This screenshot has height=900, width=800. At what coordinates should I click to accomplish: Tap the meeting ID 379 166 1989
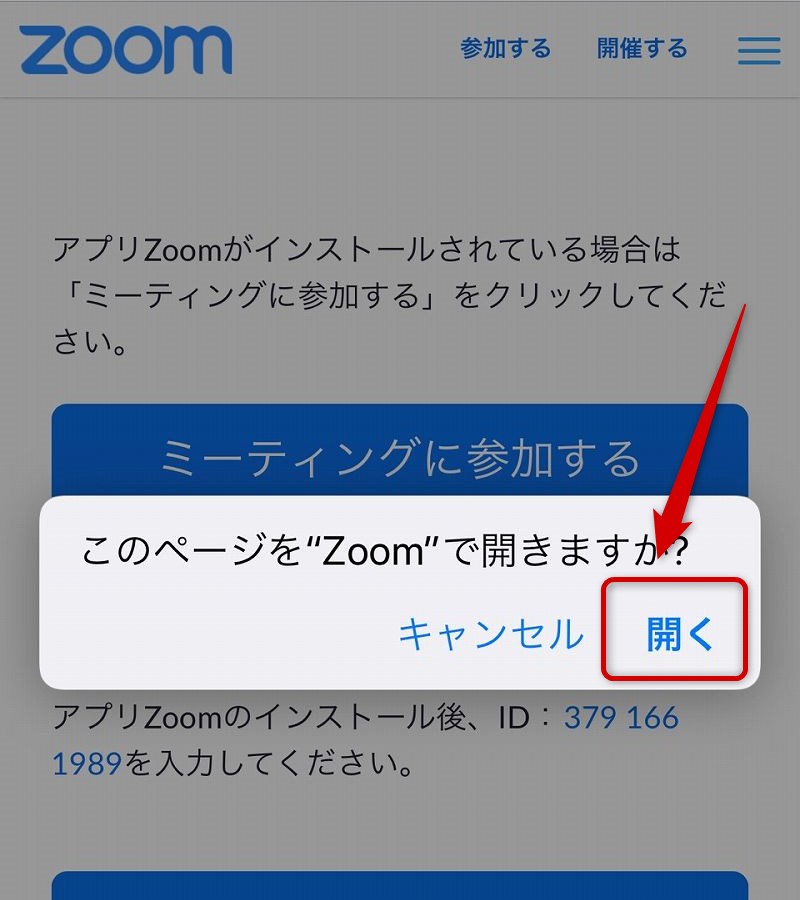click(x=621, y=718)
